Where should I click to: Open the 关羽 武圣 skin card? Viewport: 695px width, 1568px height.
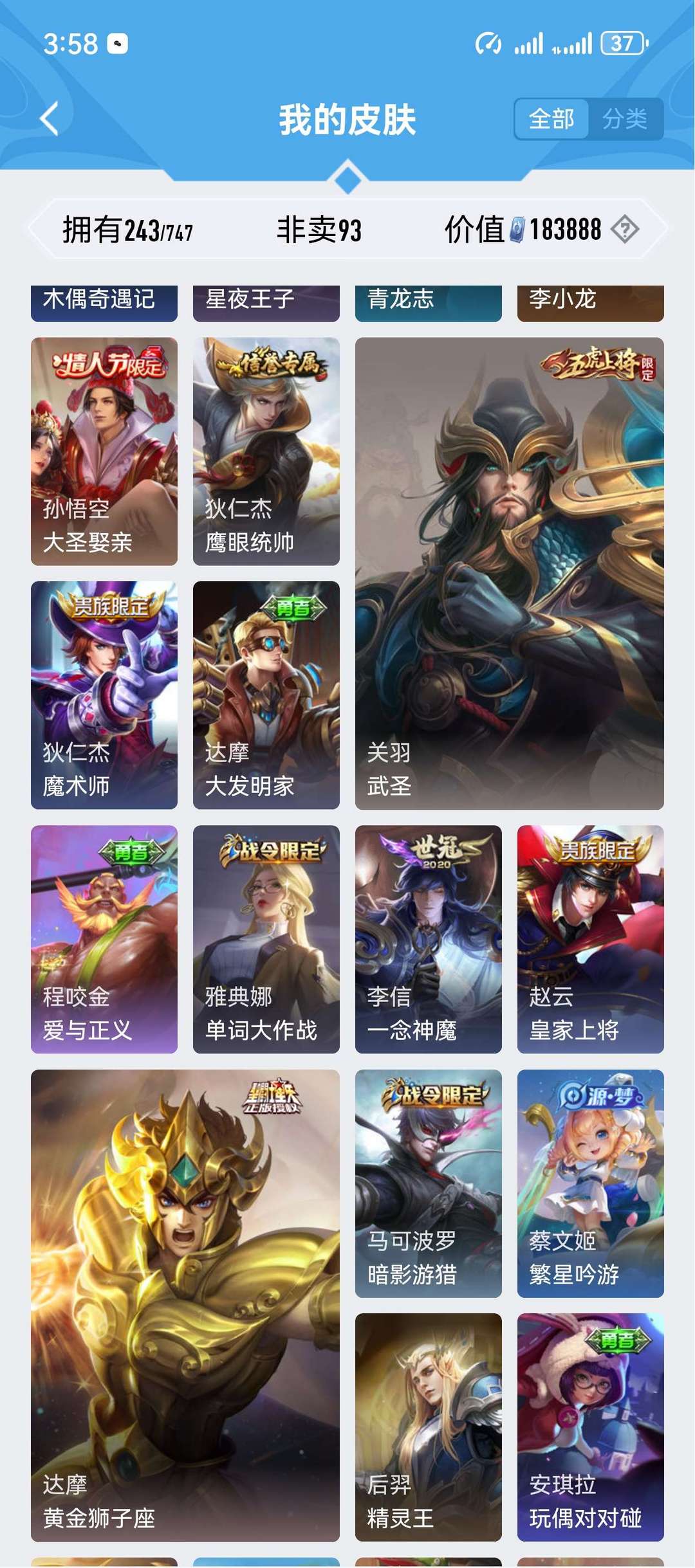[509, 572]
